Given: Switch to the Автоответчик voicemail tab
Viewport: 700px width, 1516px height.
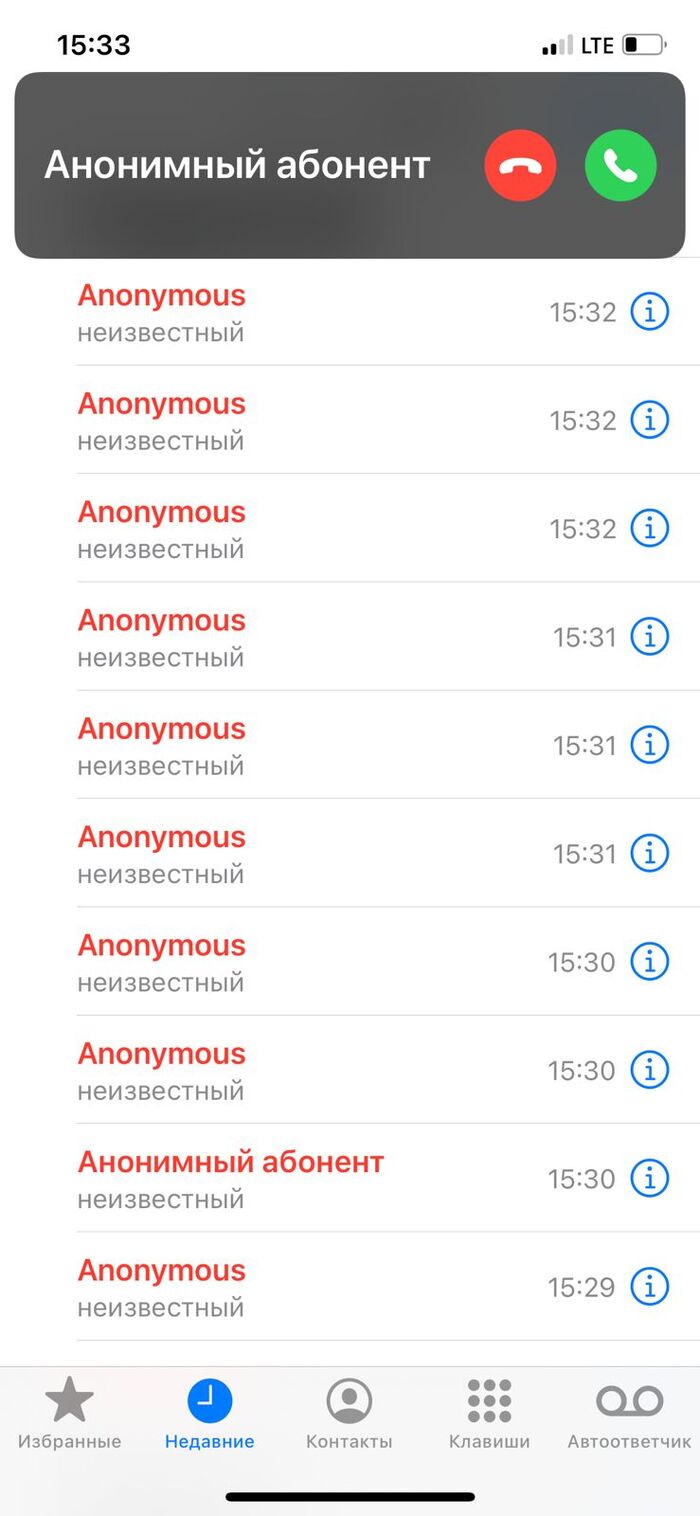Looking at the screenshot, I should point(629,1413).
